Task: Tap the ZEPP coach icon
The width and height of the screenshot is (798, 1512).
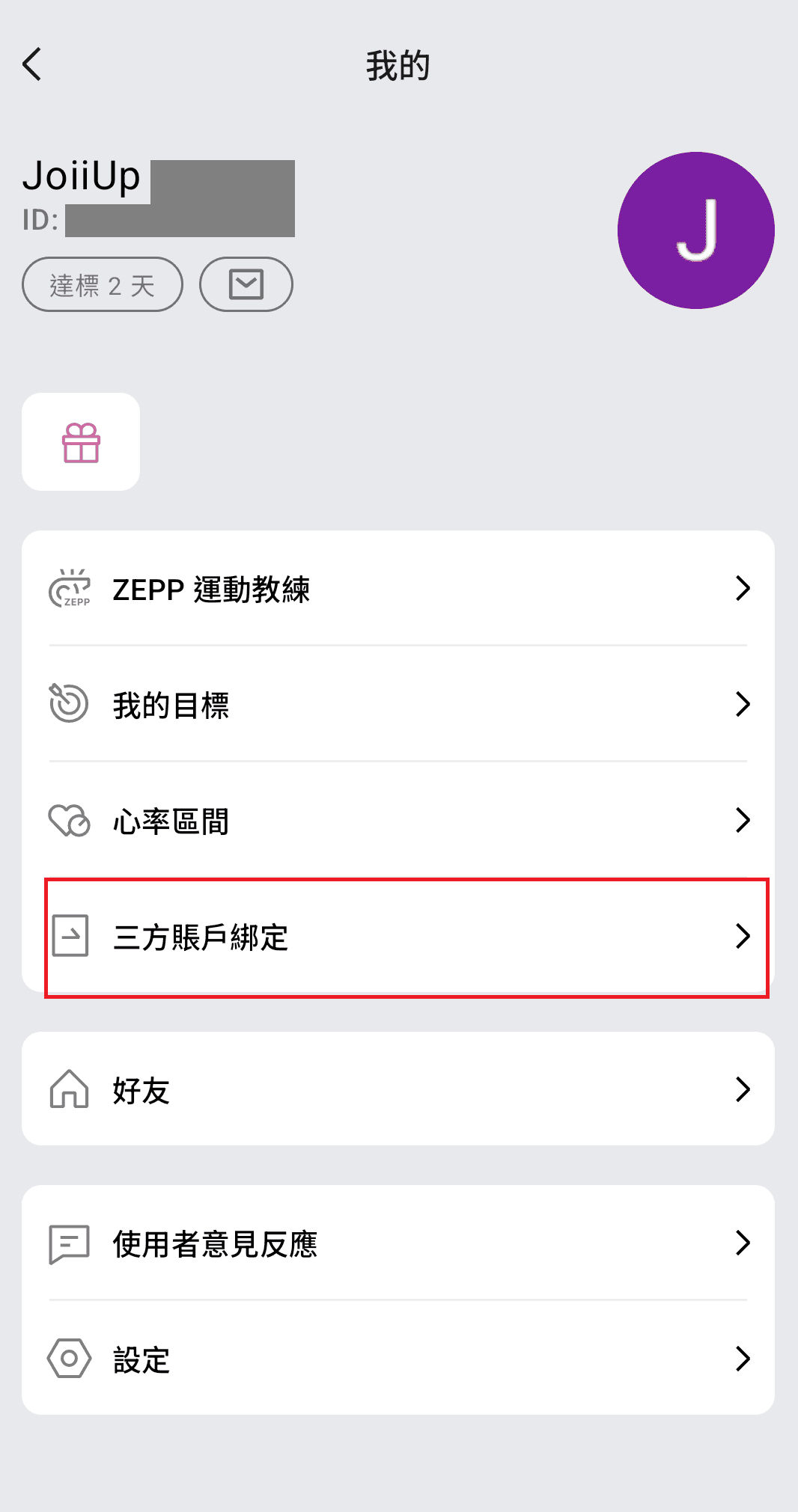Action: click(70, 590)
